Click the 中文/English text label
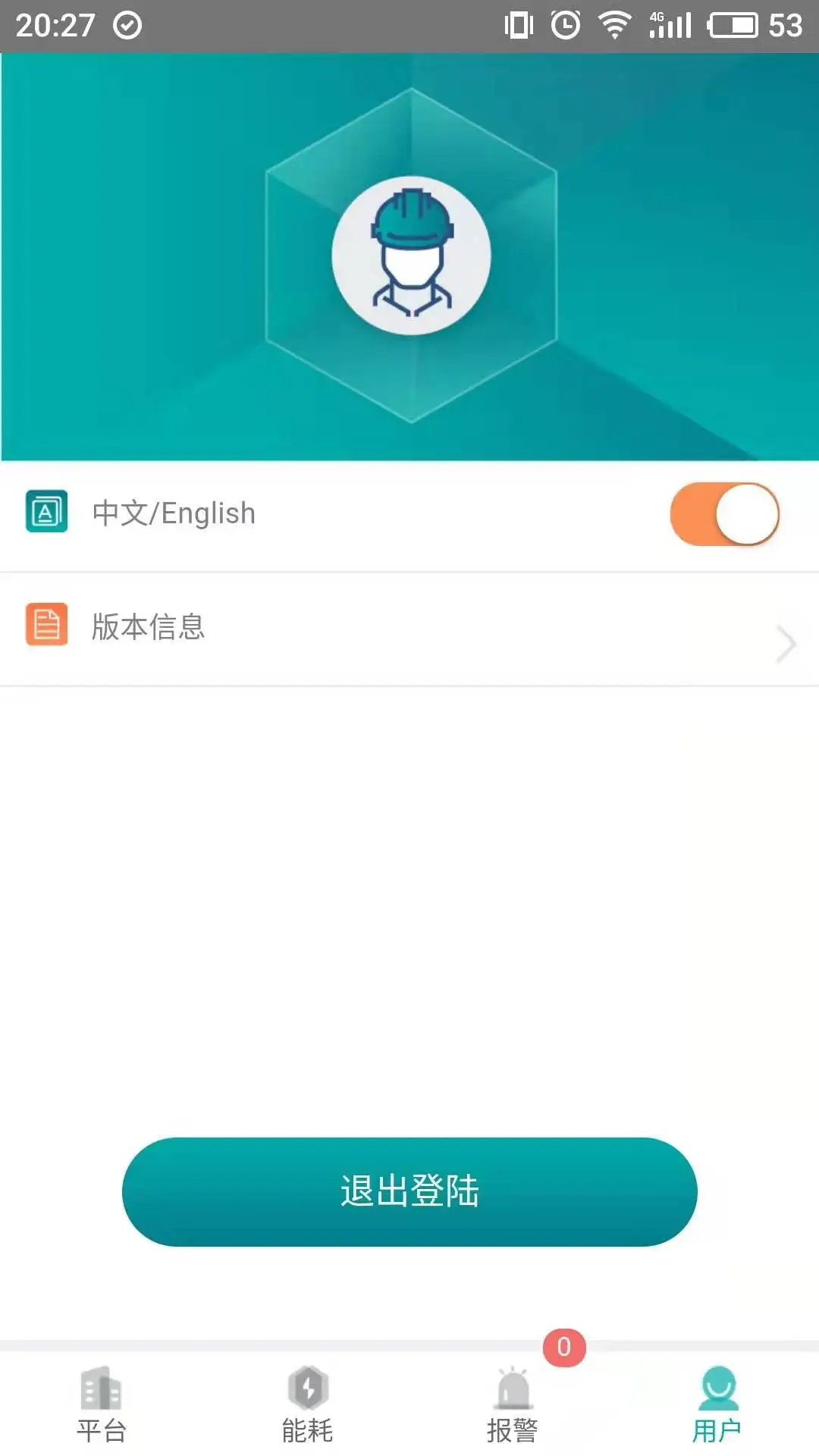Image resolution: width=819 pixels, height=1456 pixels. tap(173, 513)
